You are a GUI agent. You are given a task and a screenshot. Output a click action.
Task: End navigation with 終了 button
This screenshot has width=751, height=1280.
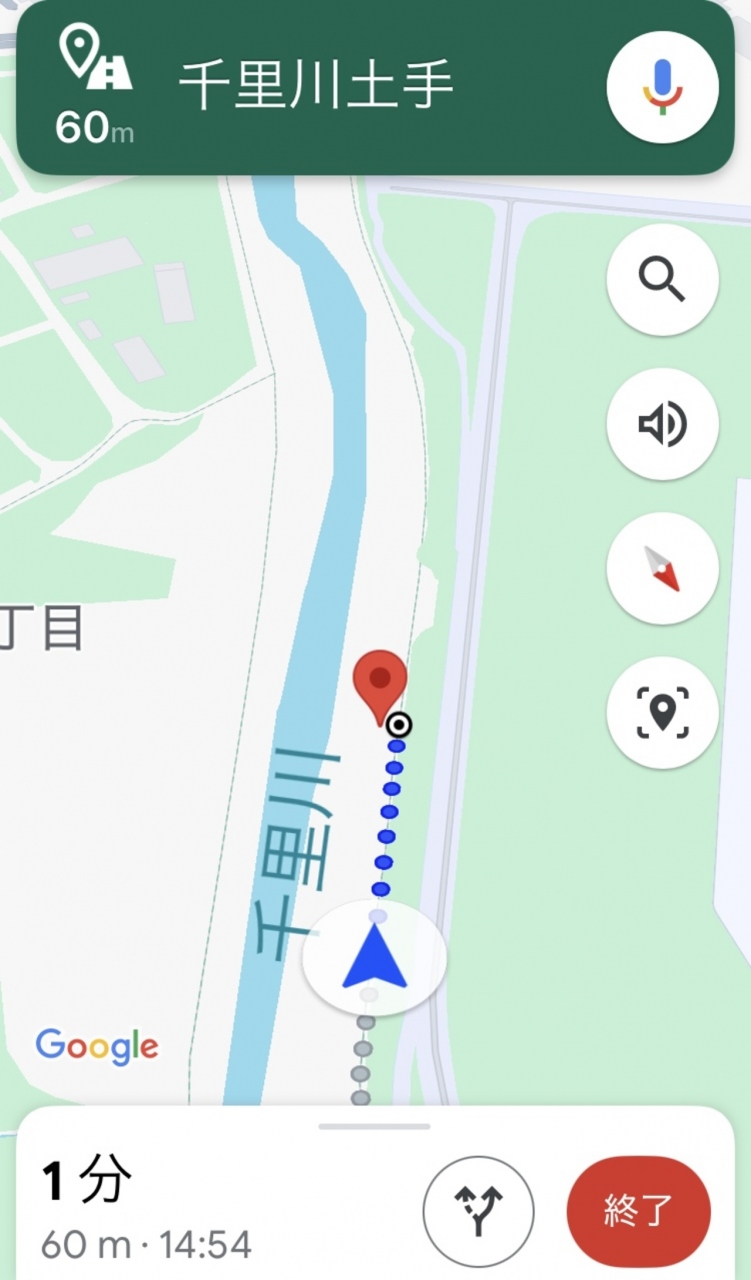(638, 1211)
